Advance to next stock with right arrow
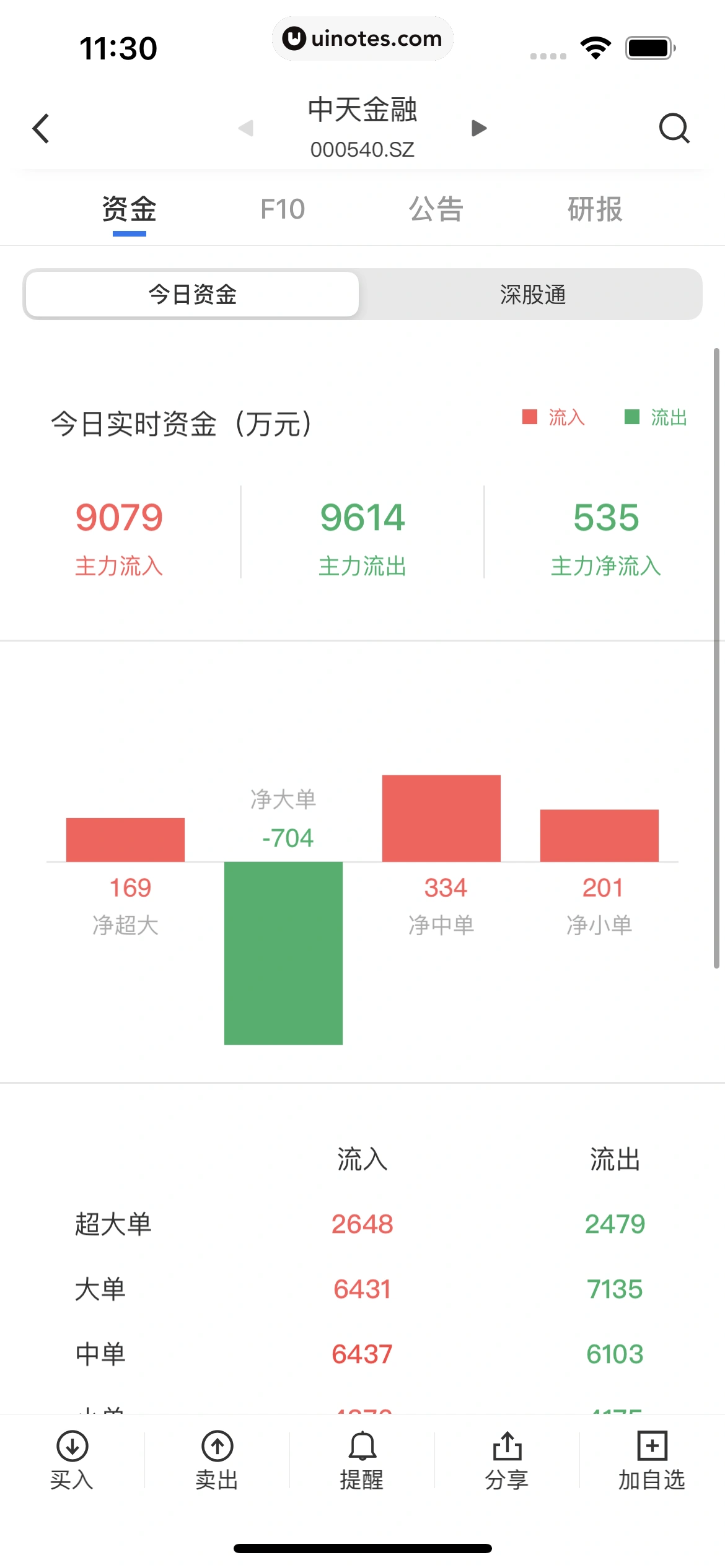The width and height of the screenshot is (725, 1568). 478,128
